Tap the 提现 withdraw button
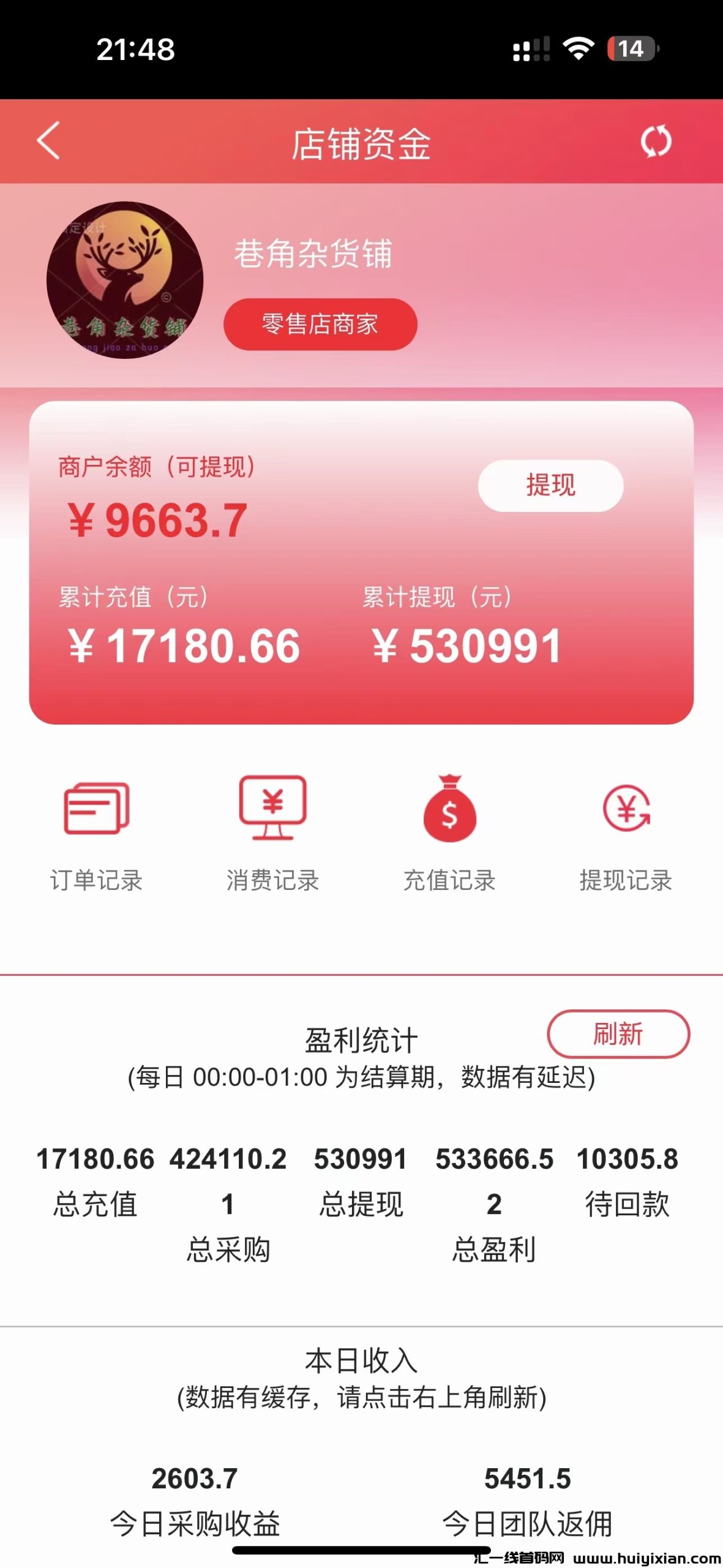 549,486
